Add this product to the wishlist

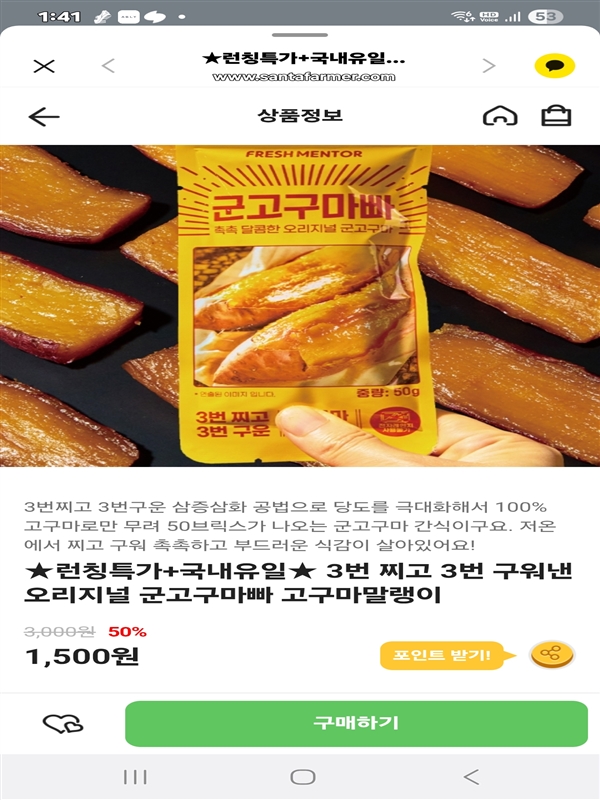62,724
